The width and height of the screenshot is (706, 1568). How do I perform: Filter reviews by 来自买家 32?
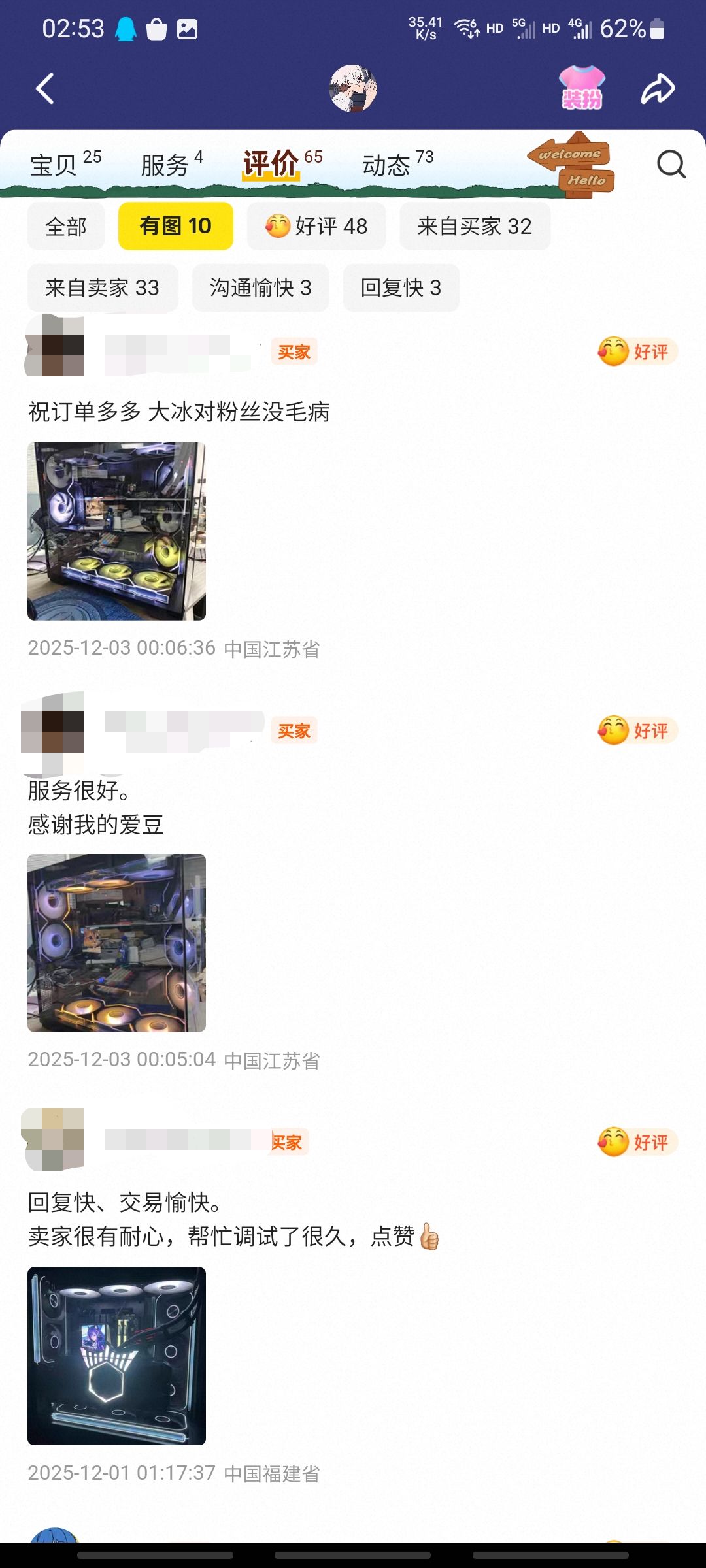(475, 226)
